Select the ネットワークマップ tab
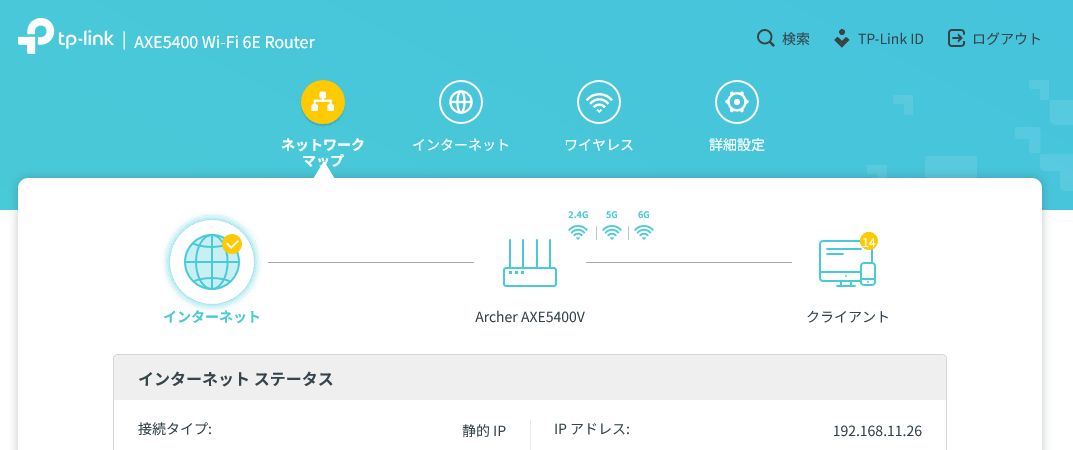Screen dimensions: 1073x450 323,103
